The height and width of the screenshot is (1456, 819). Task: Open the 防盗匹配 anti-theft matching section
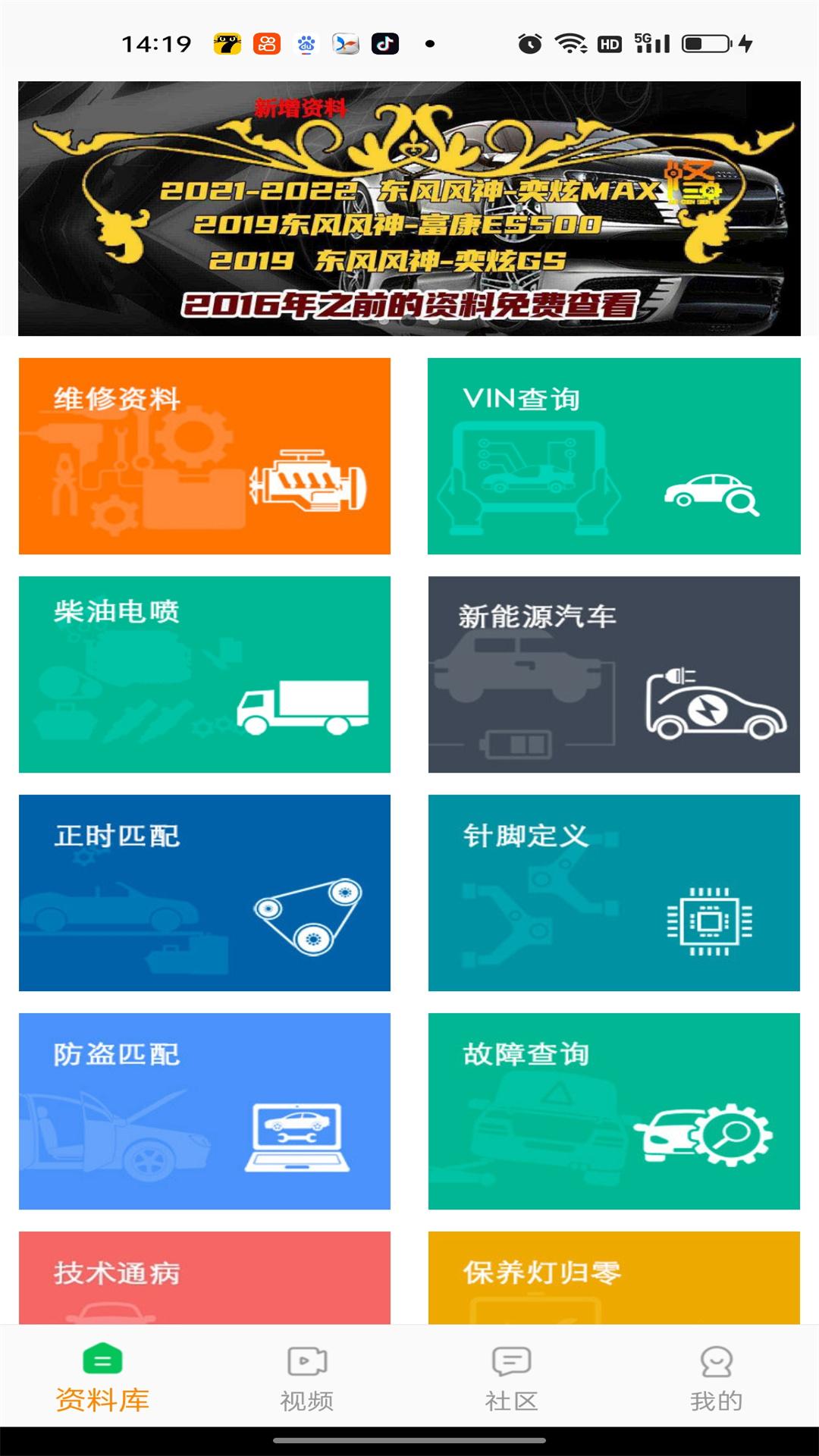pos(205,1111)
